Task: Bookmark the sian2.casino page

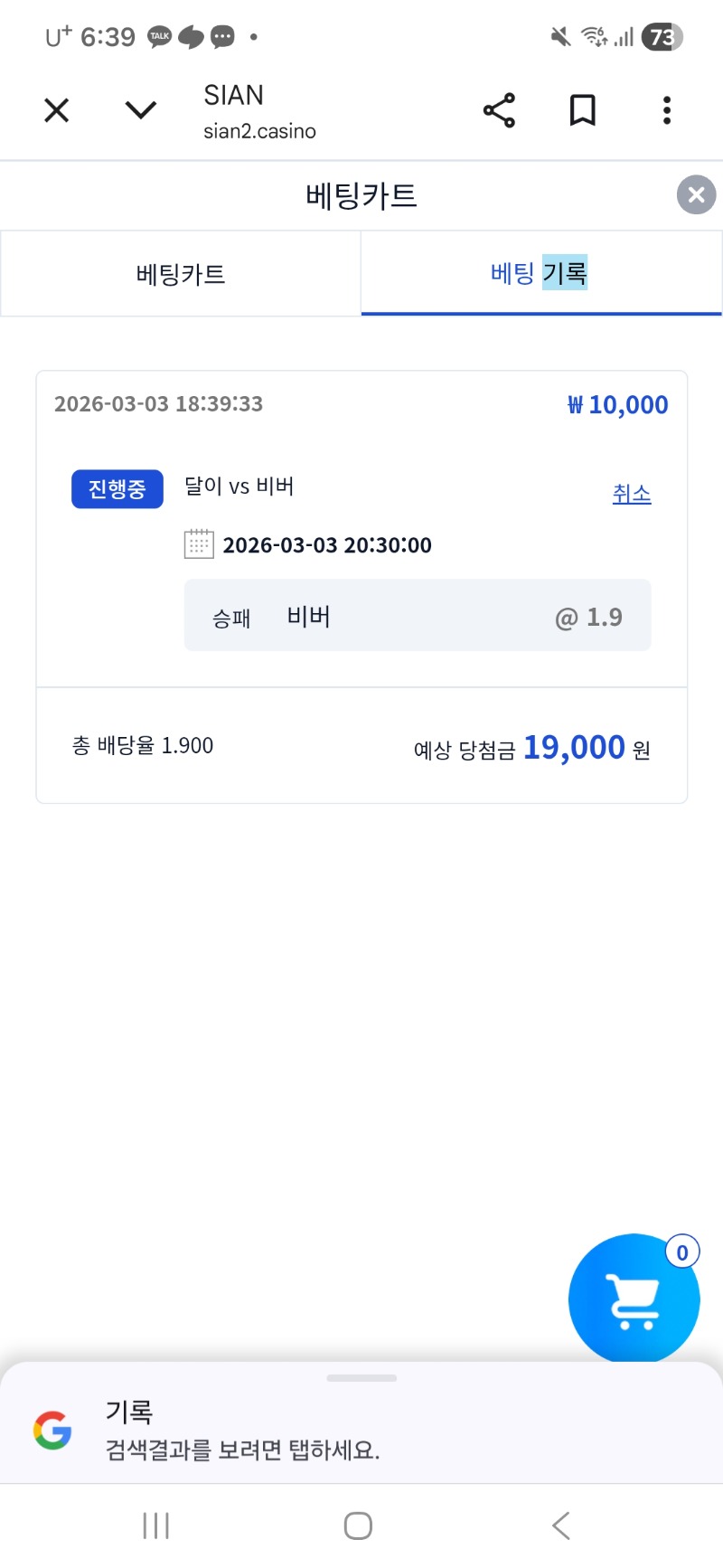Action: click(583, 110)
